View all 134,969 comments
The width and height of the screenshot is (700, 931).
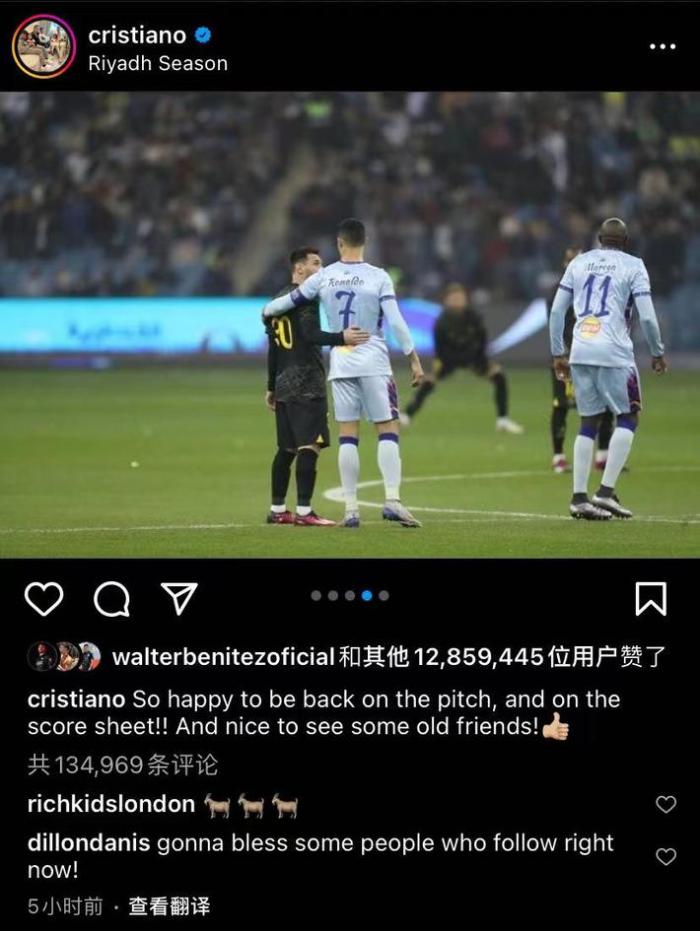click(122, 765)
